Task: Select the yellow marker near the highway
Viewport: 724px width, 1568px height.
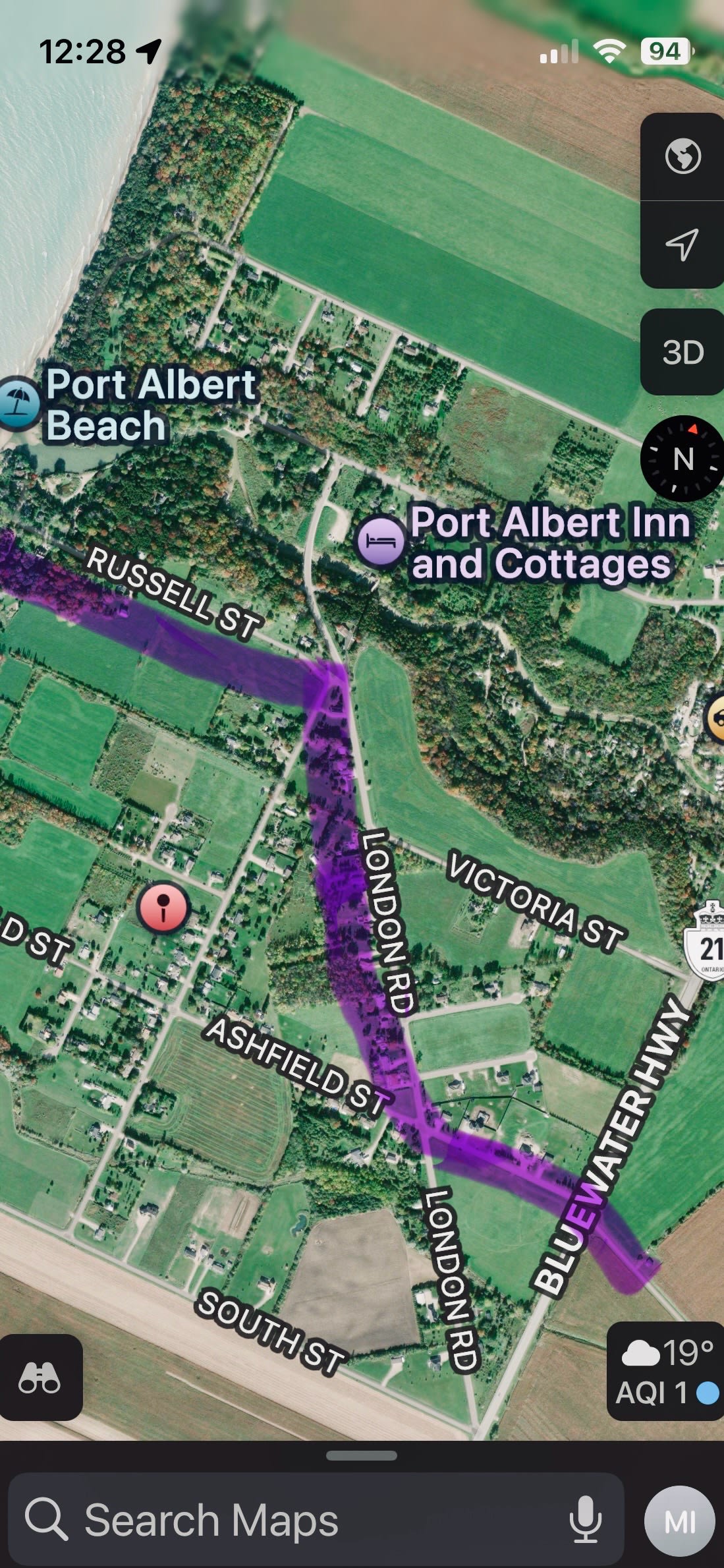Action: pos(715,717)
